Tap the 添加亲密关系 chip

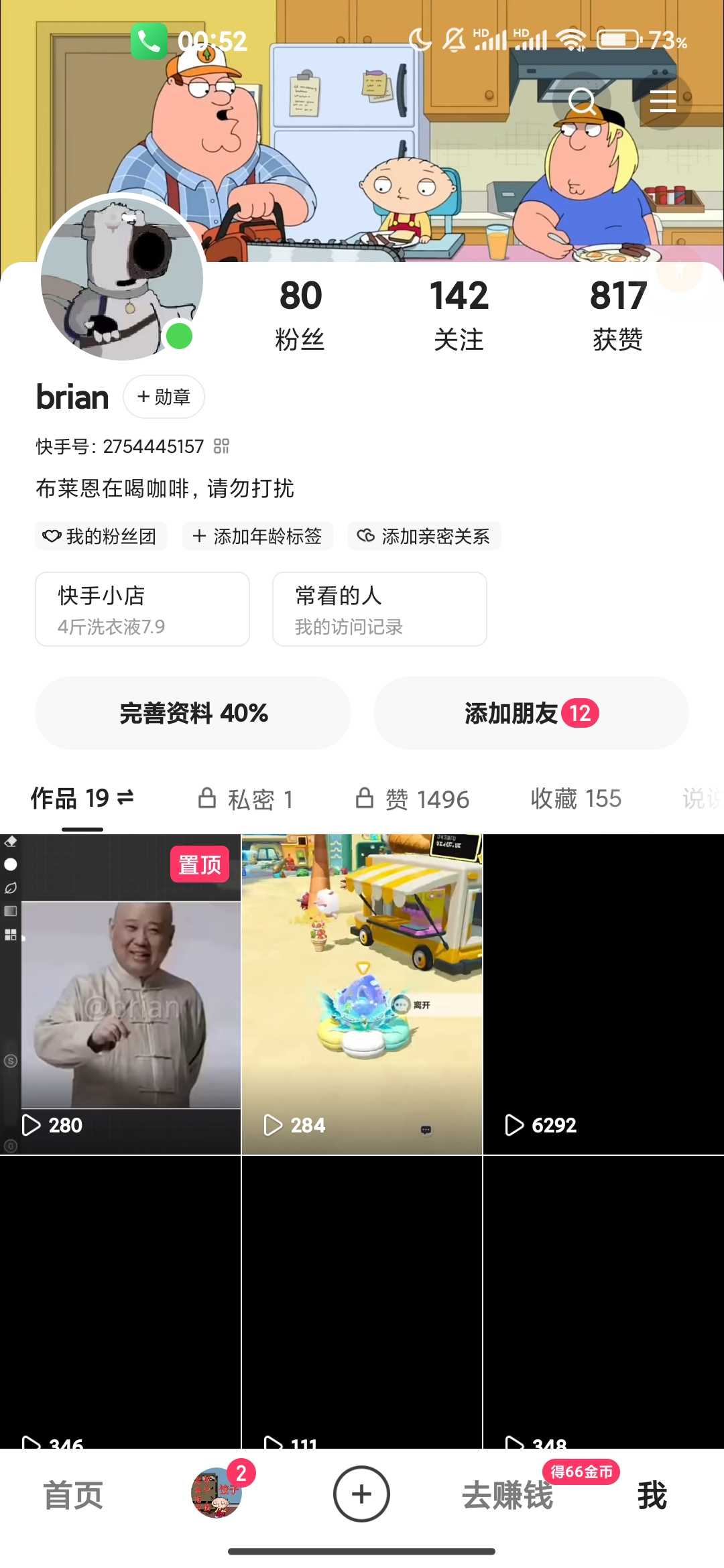(x=424, y=536)
